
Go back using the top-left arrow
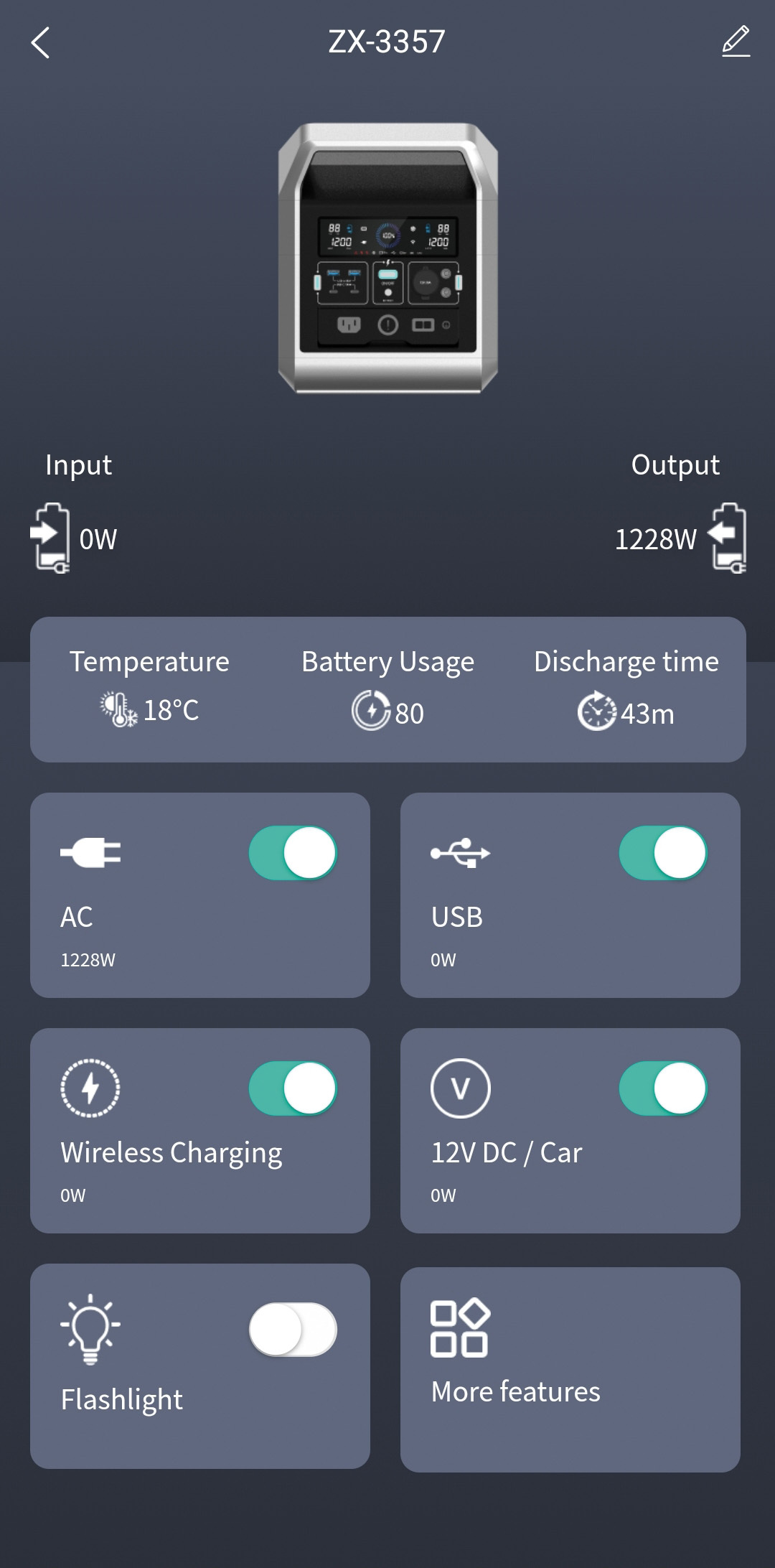pos(41,43)
